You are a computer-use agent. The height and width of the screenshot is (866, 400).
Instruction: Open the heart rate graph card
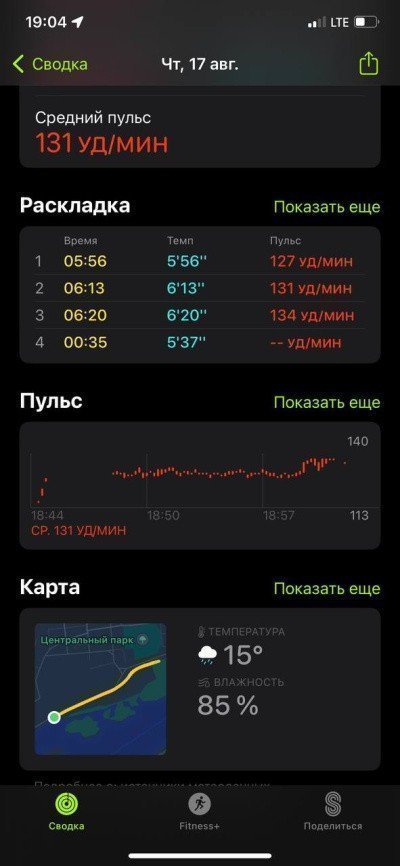pyautogui.click(x=200, y=485)
